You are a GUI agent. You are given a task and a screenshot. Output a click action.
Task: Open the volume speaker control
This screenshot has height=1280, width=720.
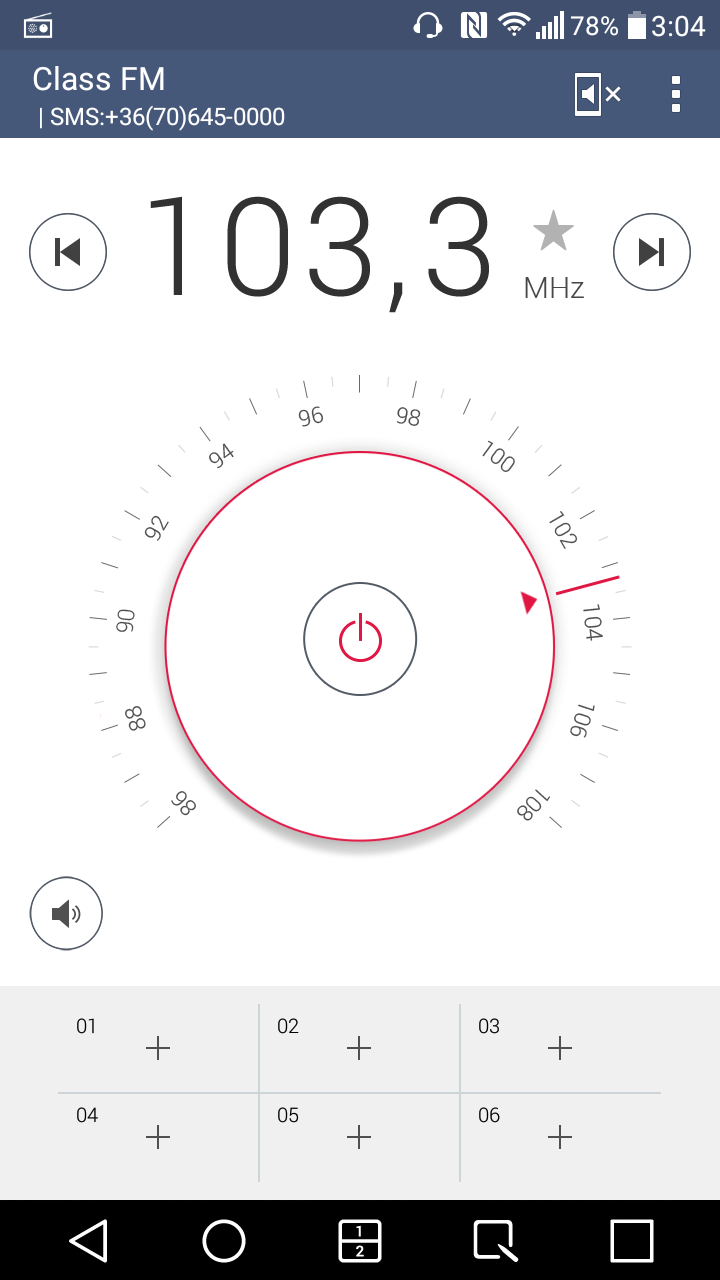tap(66, 913)
